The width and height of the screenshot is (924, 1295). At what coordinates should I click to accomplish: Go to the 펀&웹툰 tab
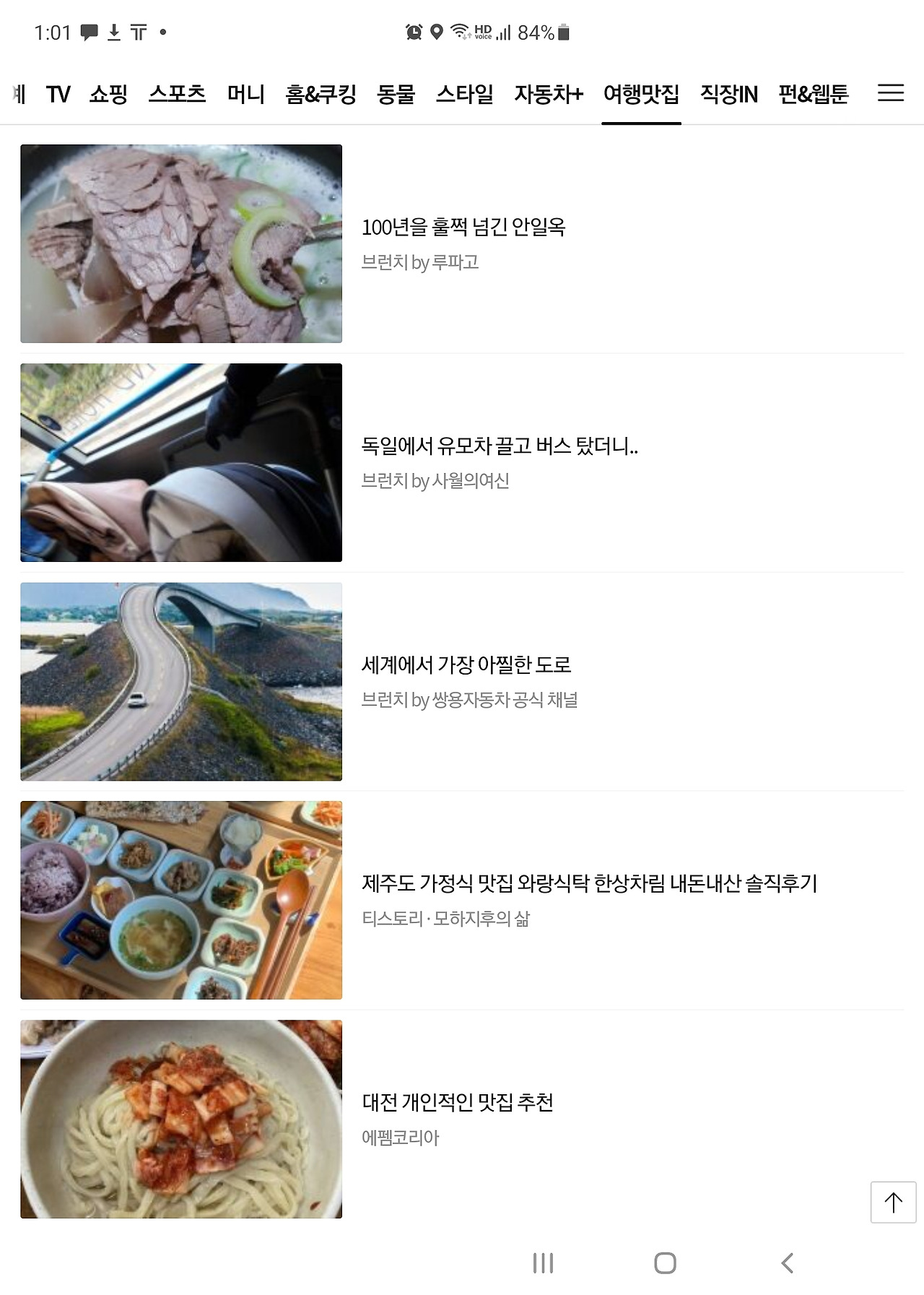tap(813, 94)
